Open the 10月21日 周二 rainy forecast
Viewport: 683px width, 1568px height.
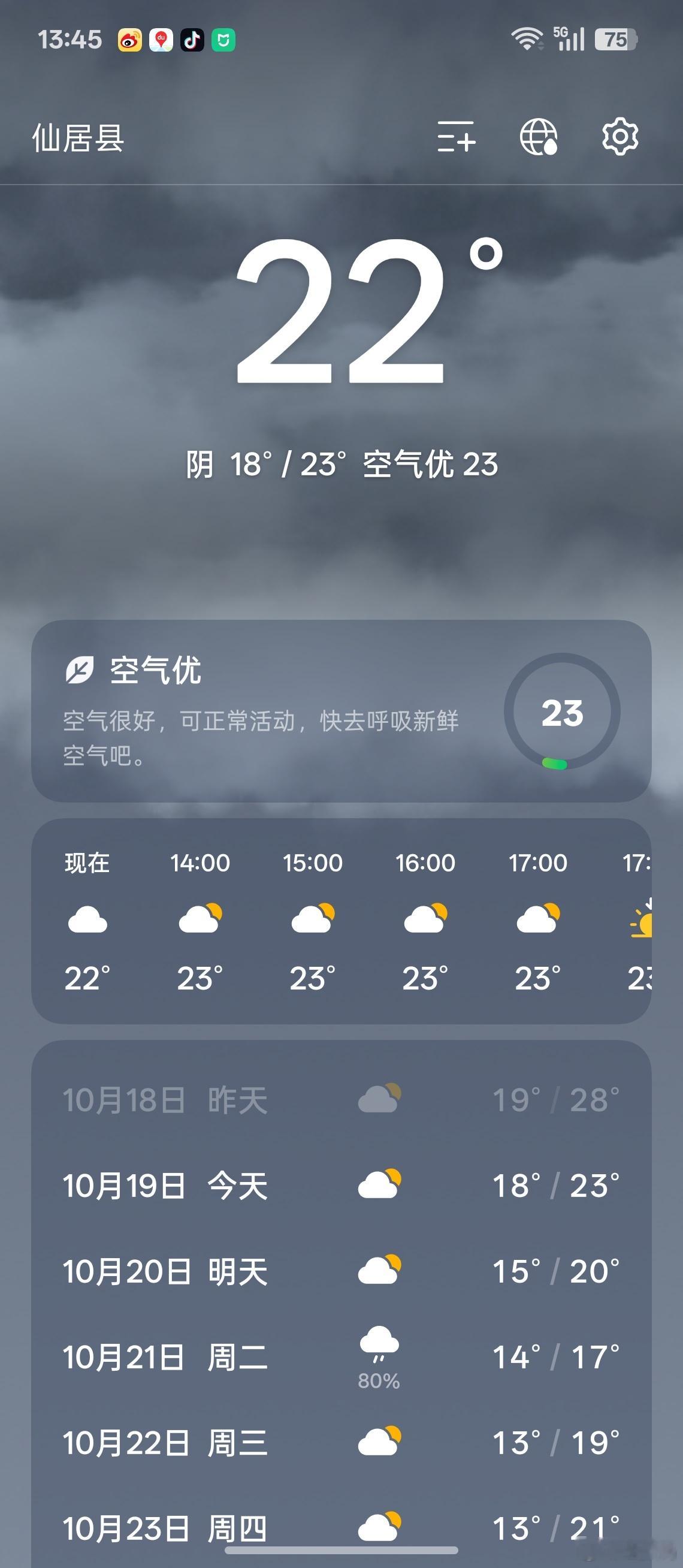(341, 1358)
